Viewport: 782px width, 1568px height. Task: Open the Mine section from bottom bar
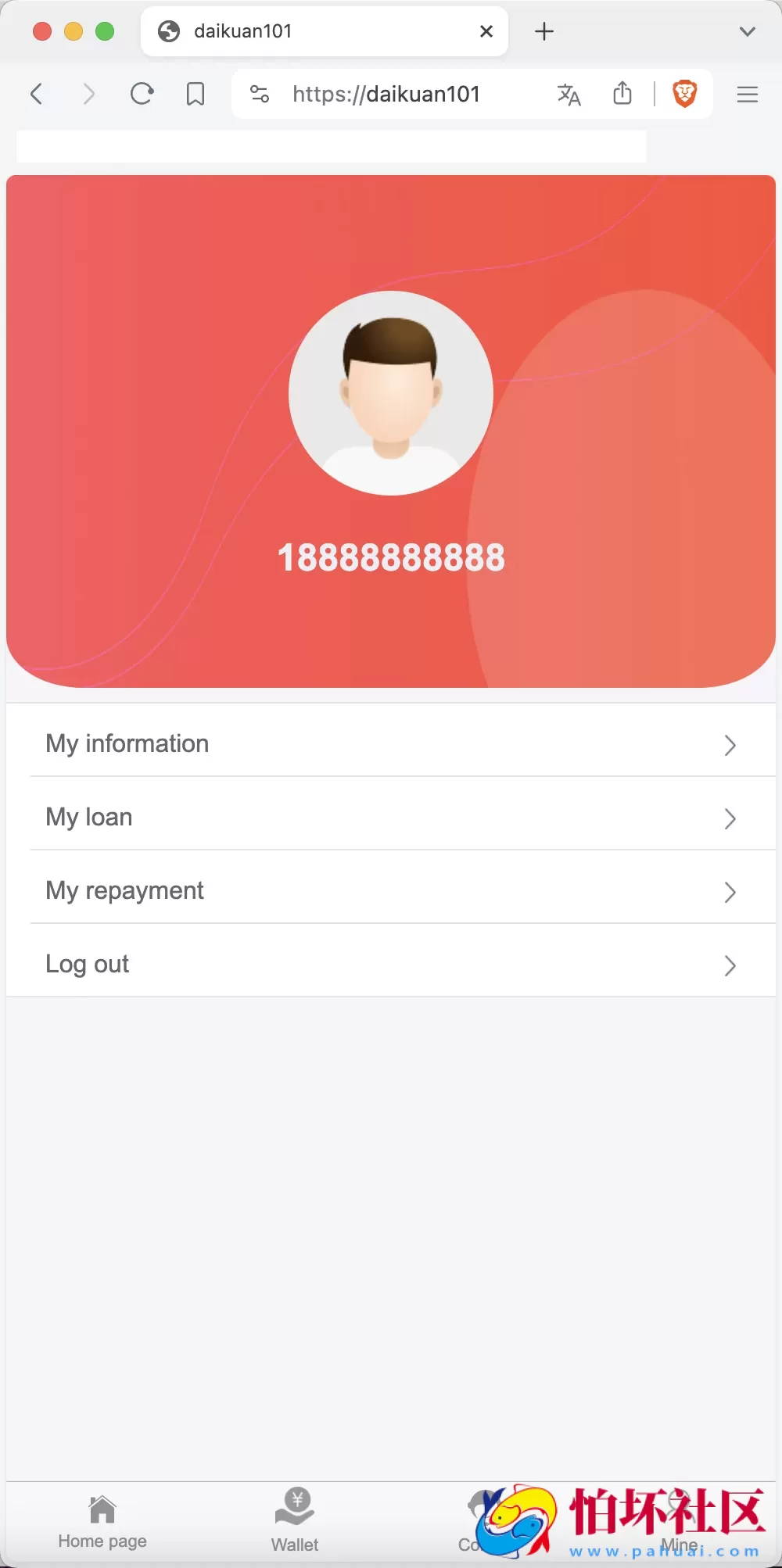click(x=679, y=1519)
